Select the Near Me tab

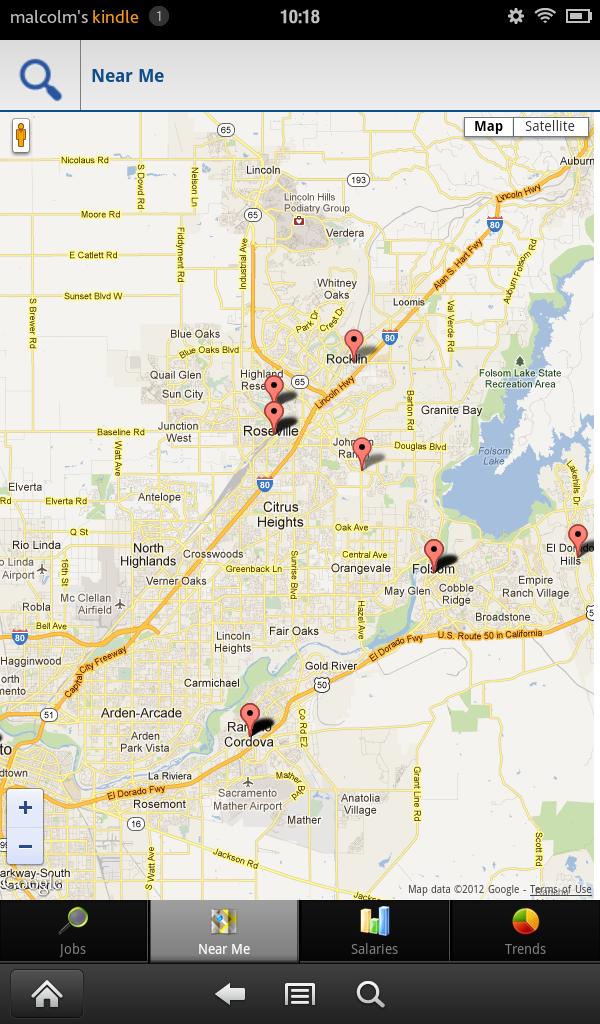point(224,932)
